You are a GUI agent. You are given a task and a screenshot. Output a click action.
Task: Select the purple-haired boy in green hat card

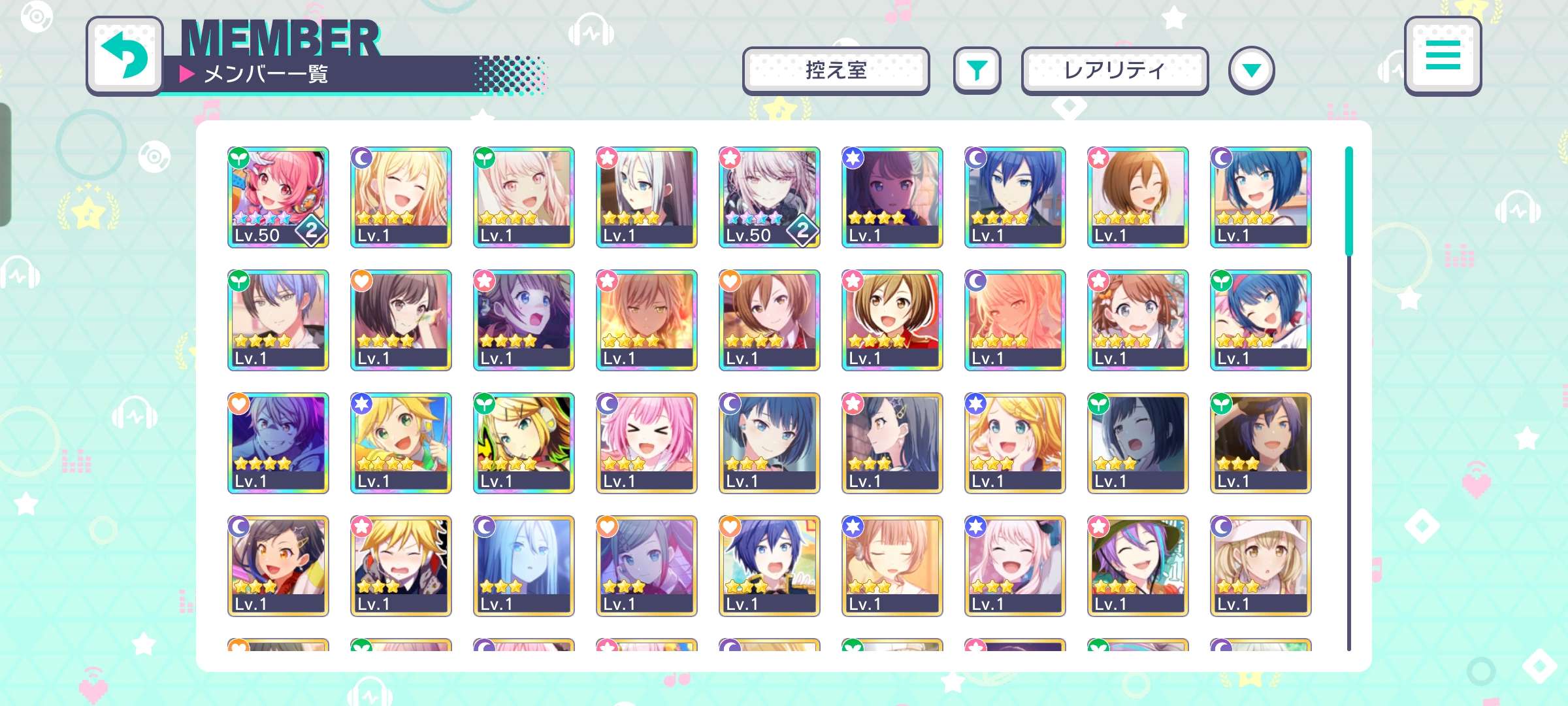(1137, 565)
